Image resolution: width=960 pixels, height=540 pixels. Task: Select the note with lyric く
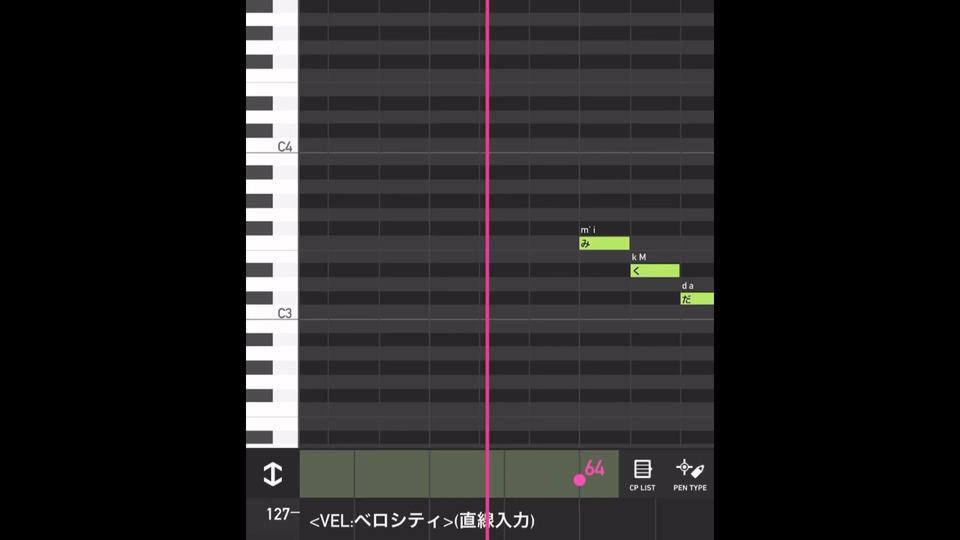(655, 271)
